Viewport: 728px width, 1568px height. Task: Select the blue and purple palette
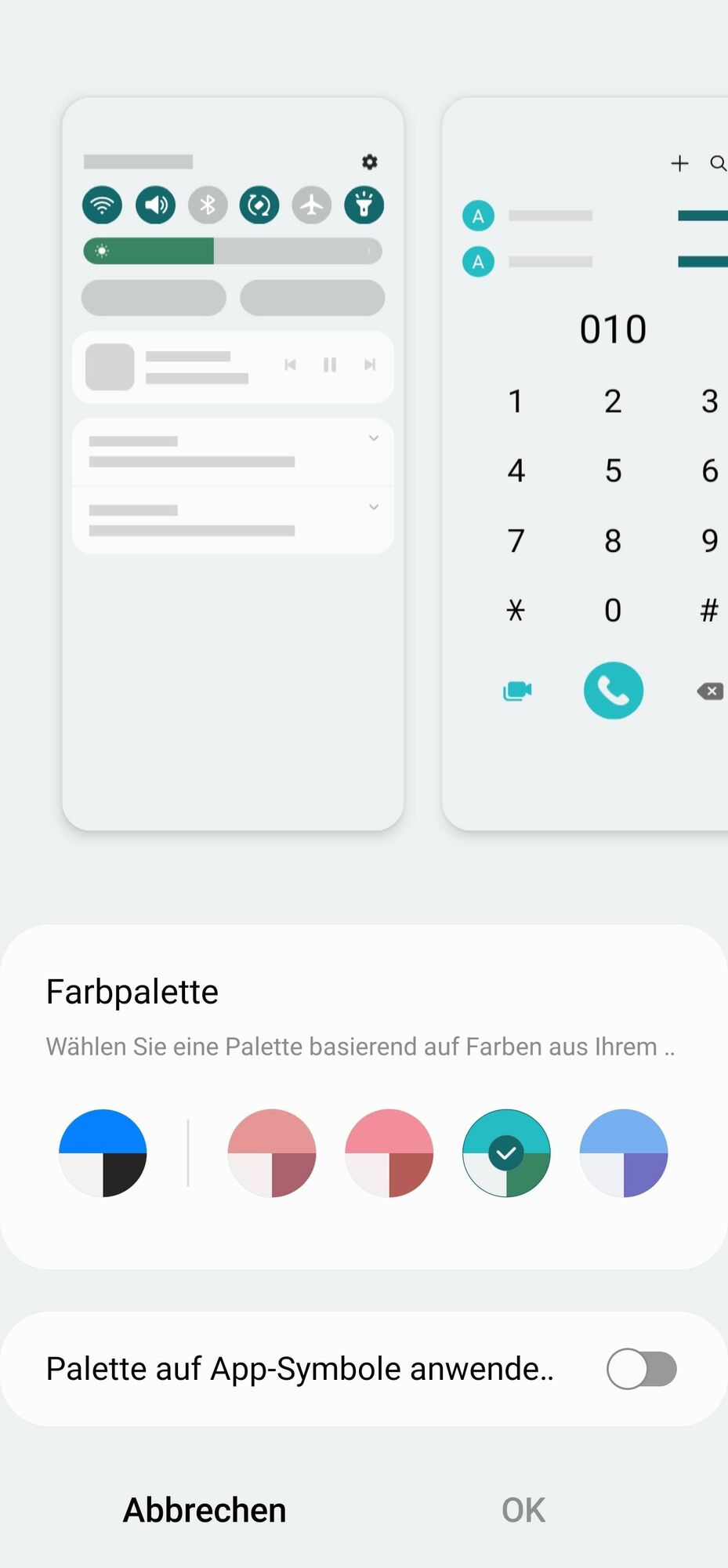(623, 1152)
